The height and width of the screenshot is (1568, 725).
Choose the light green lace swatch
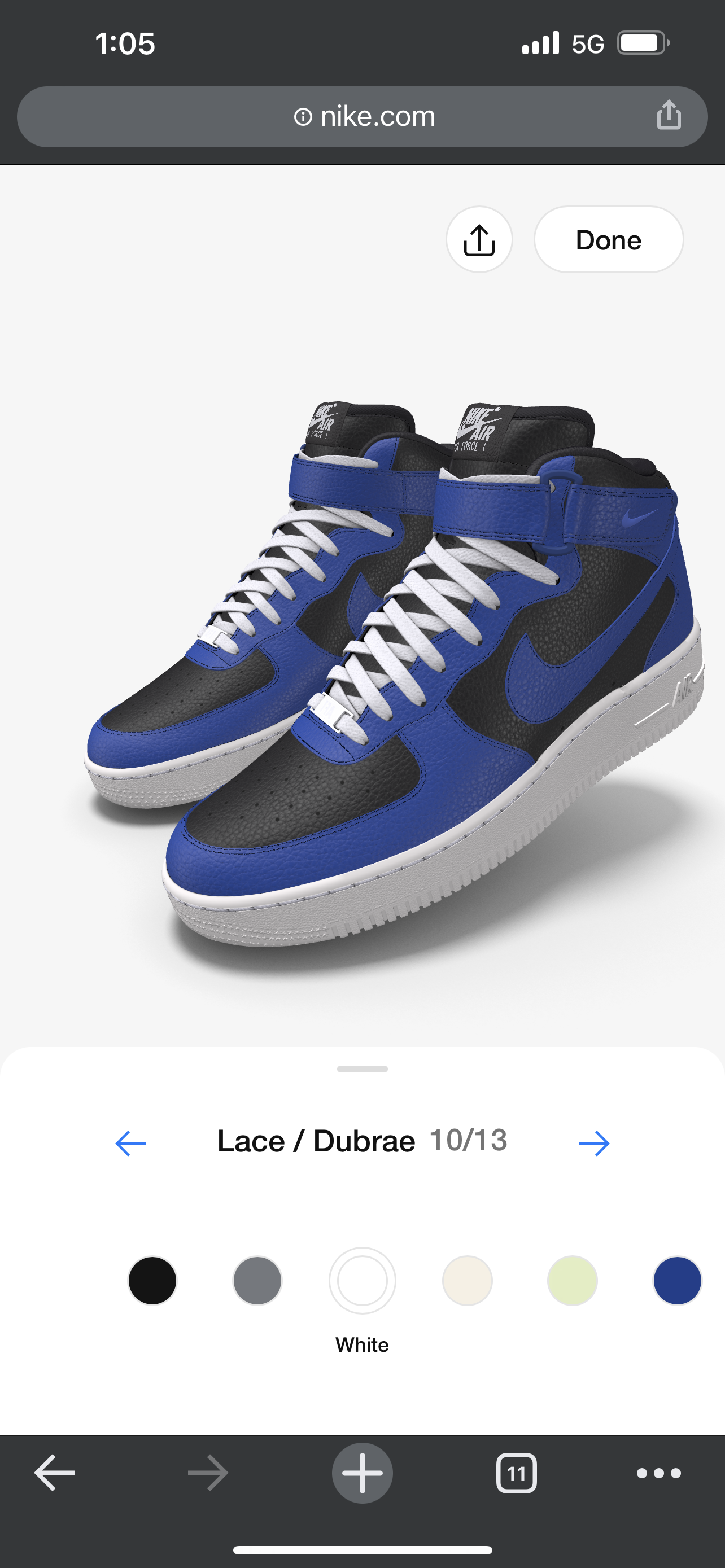[572, 1281]
